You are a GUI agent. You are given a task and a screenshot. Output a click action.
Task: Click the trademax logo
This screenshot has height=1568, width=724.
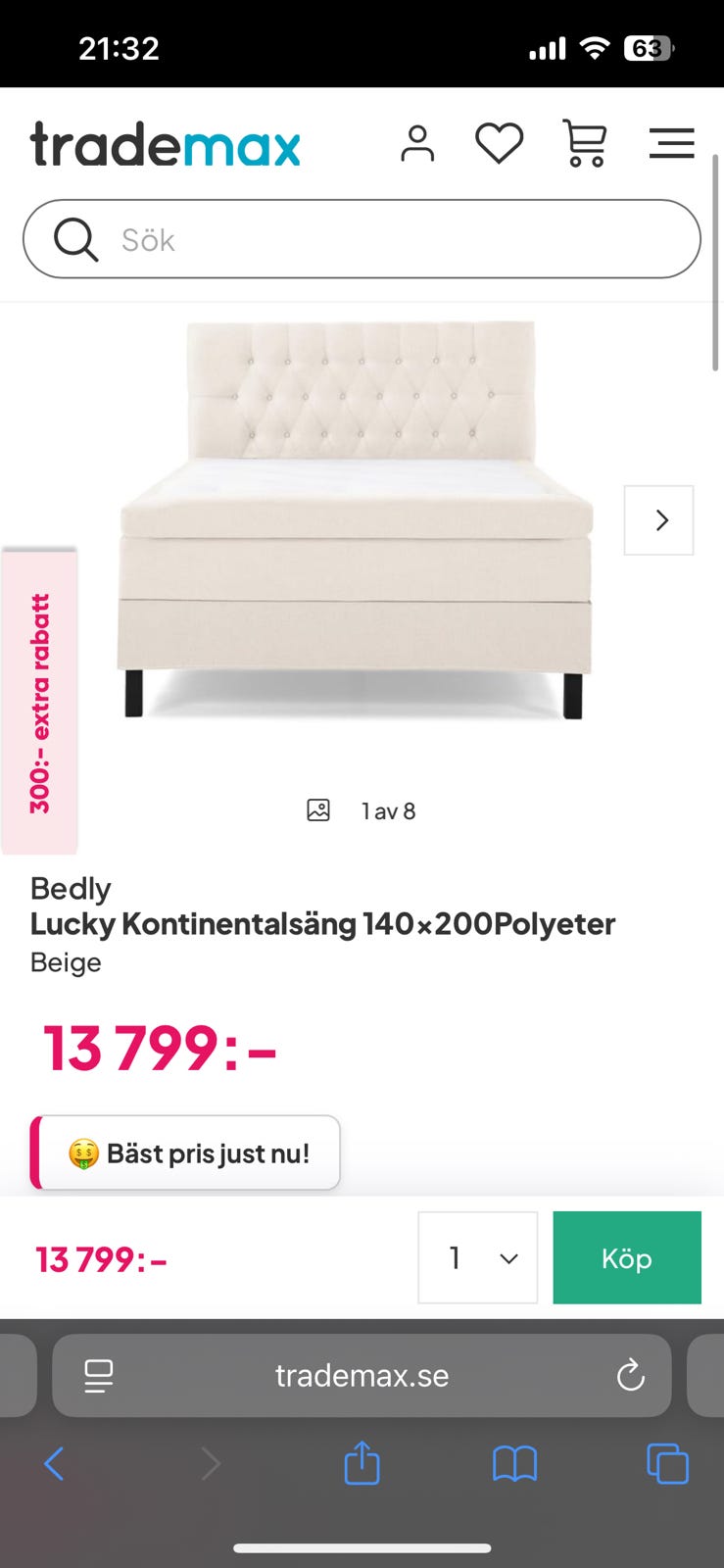click(165, 143)
